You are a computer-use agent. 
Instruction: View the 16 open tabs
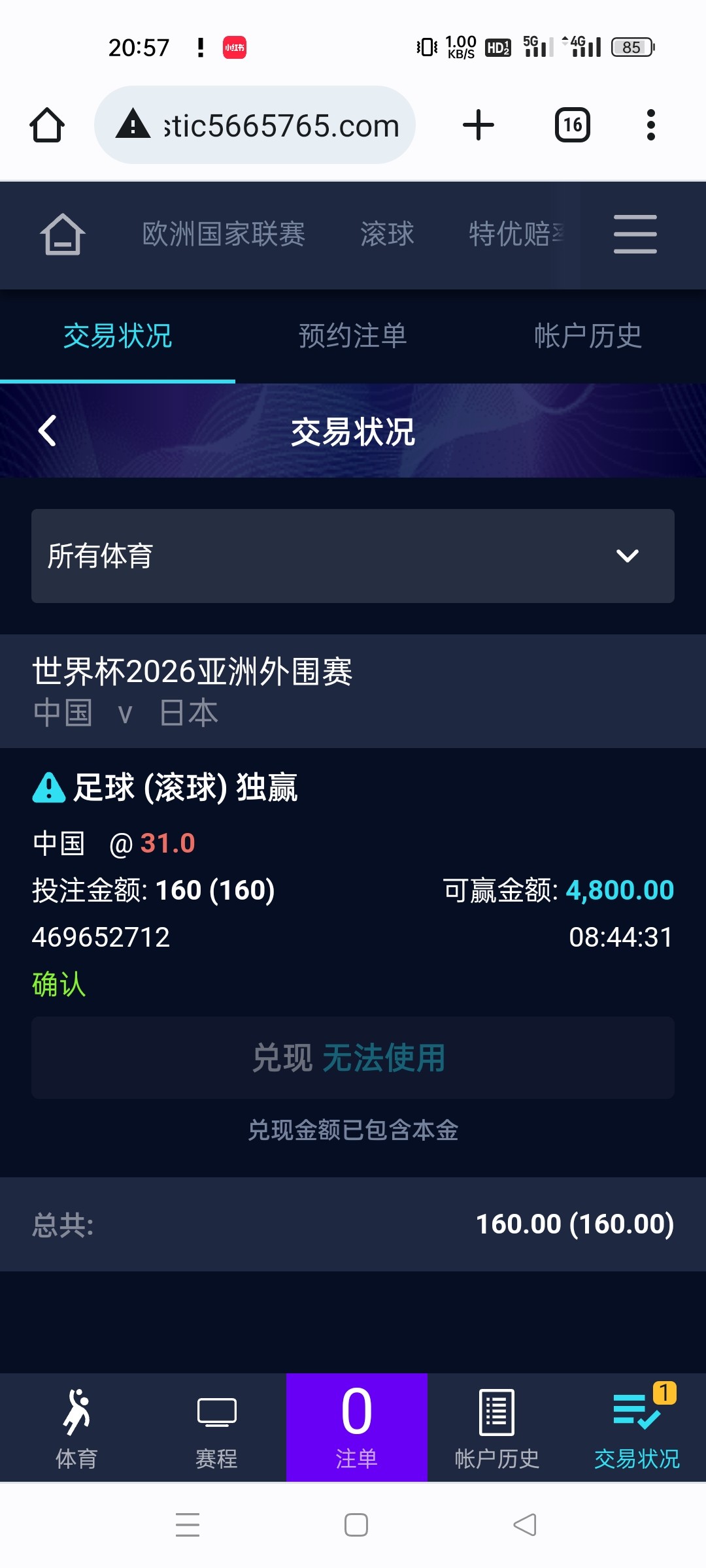[x=572, y=125]
